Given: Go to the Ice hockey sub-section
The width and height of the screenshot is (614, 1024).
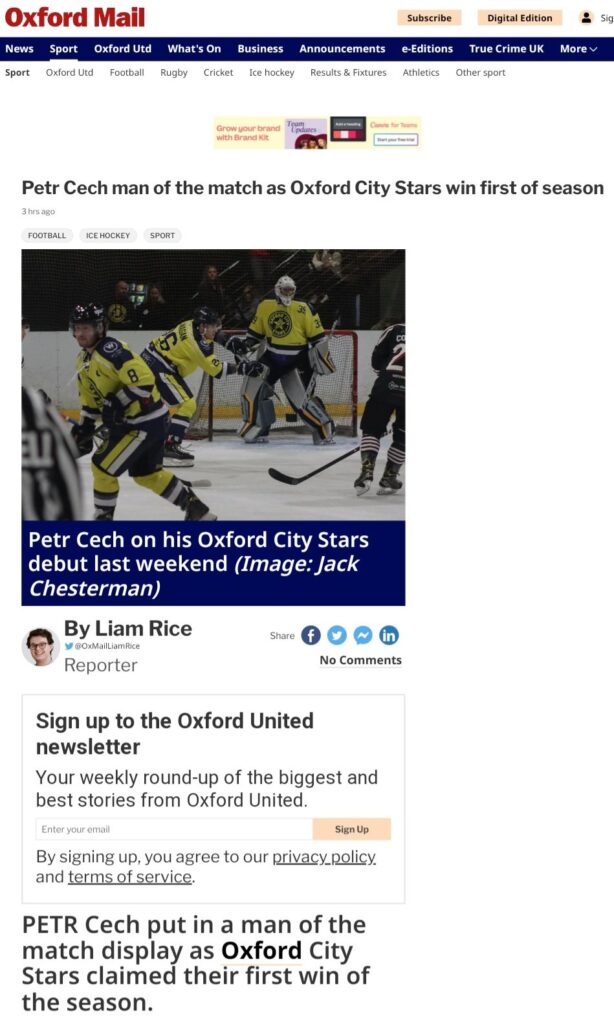Looking at the screenshot, I should (x=272, y=72).
